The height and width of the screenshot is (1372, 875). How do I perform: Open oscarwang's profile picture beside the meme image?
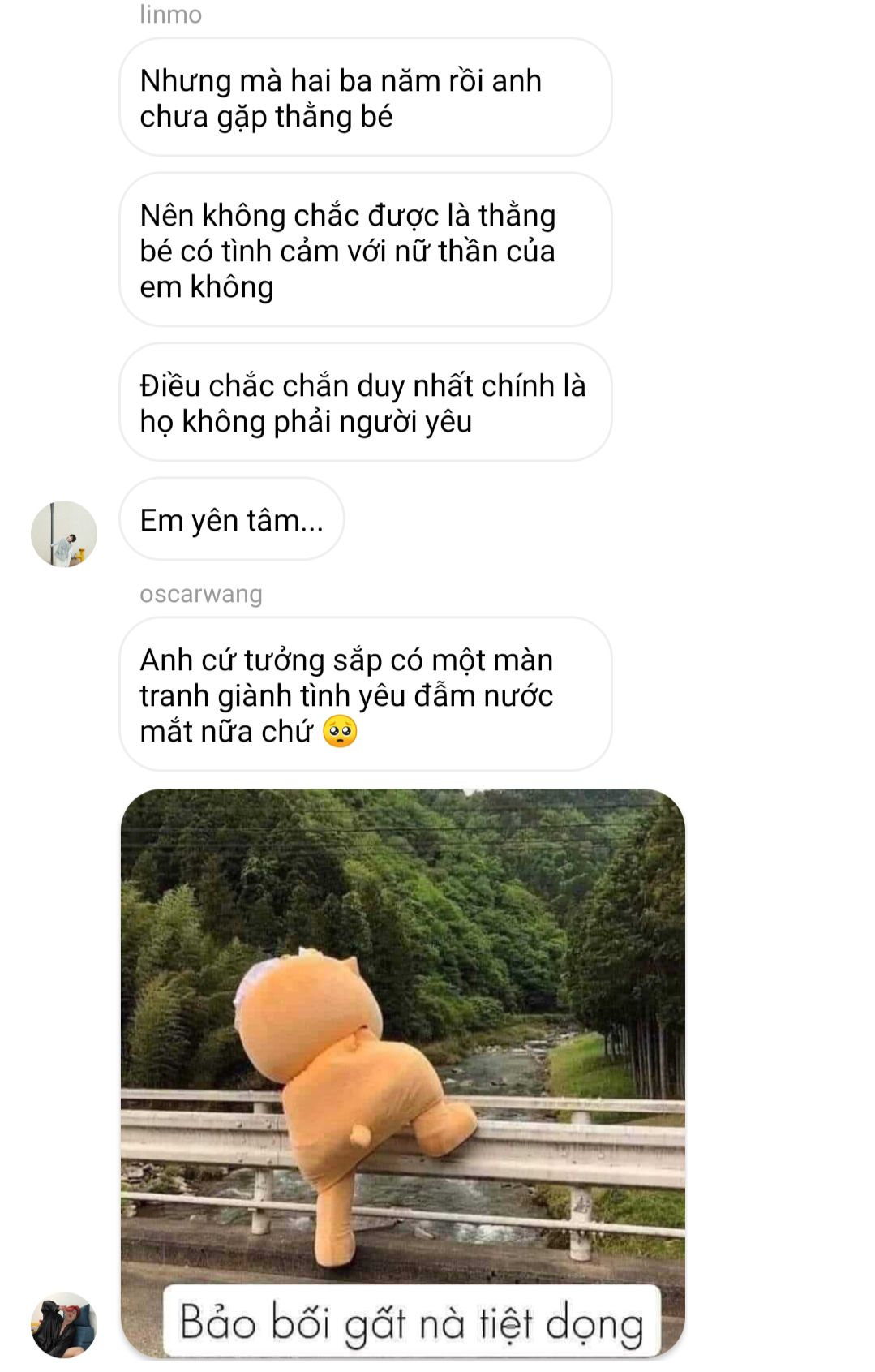click(64, 1324)
